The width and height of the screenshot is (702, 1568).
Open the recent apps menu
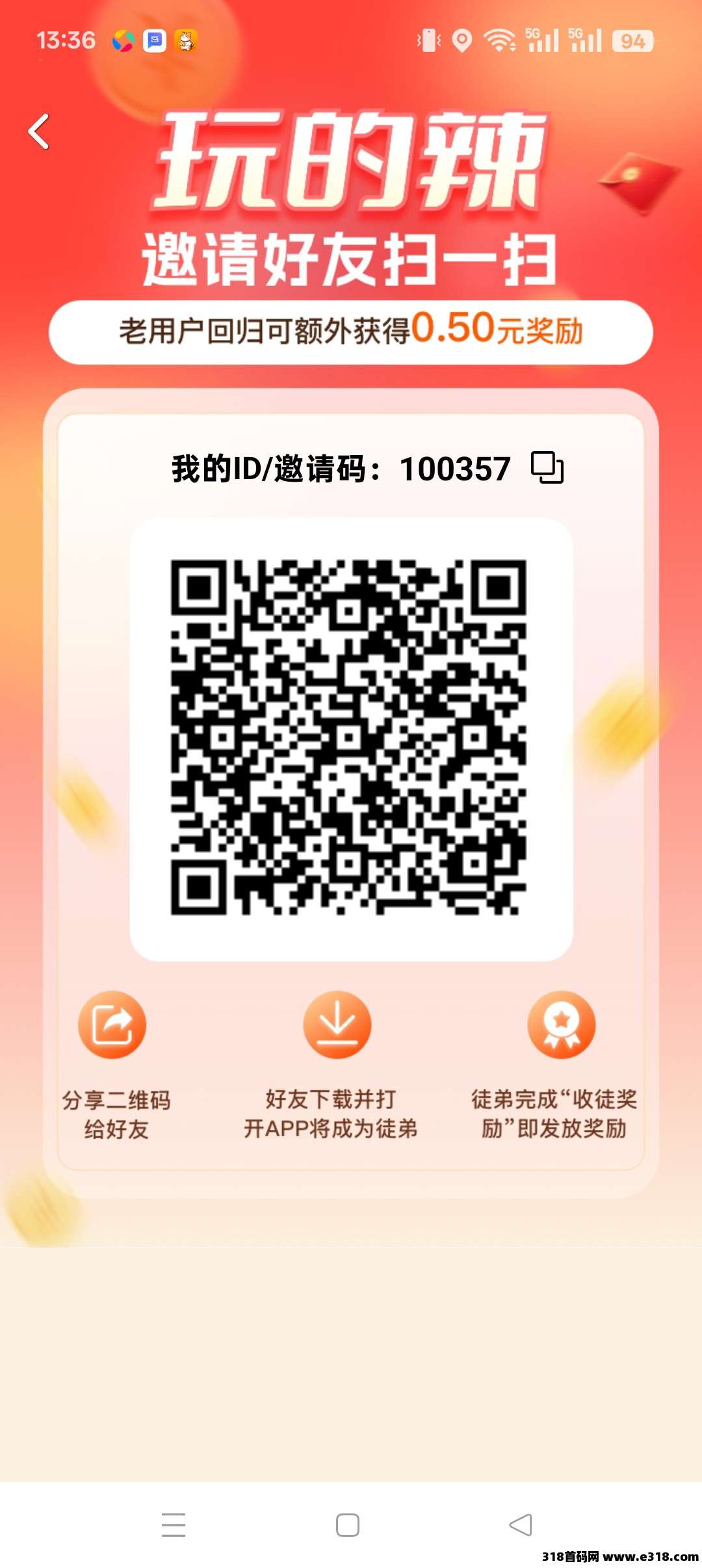(x=174, y=1525)
